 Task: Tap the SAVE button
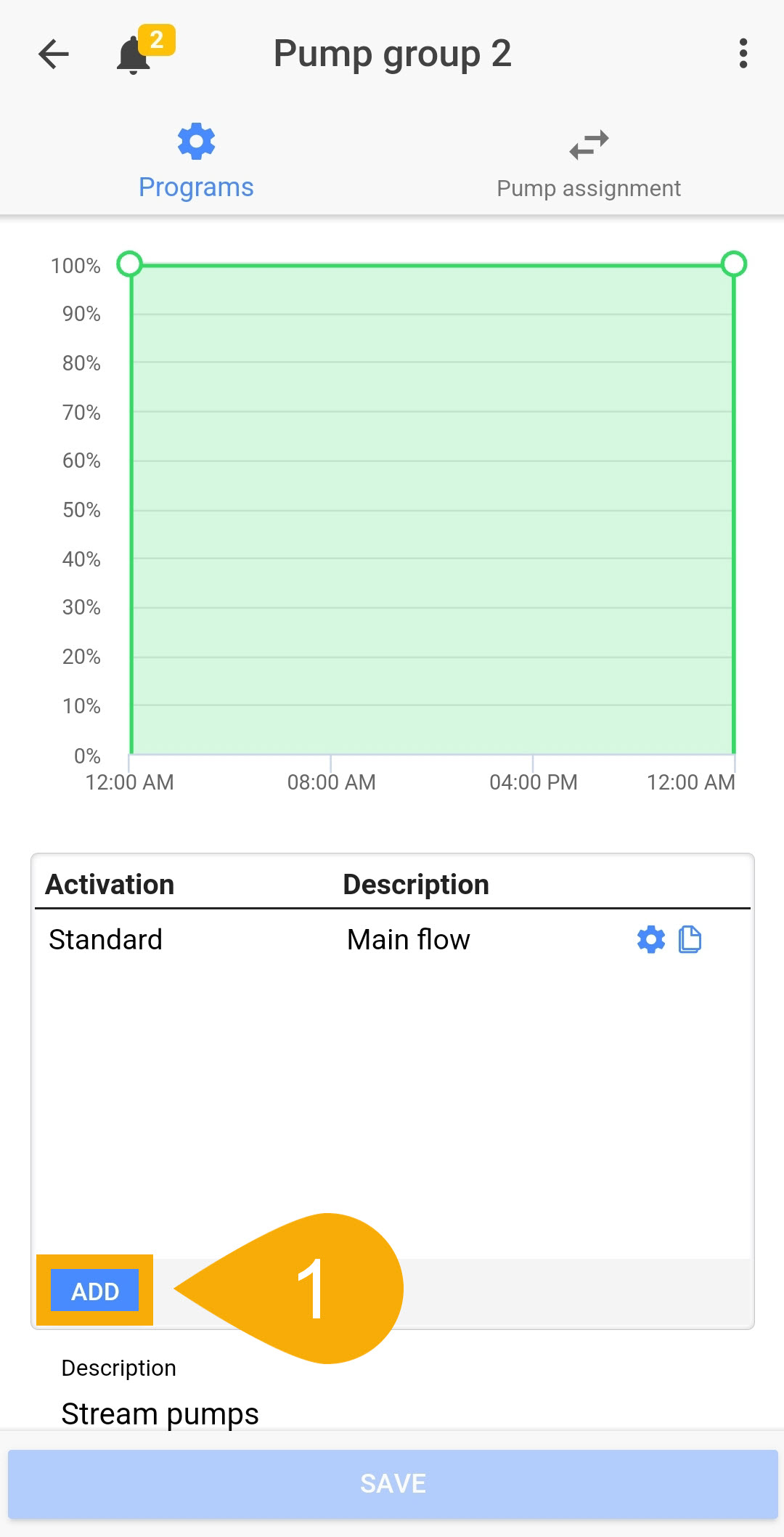pyautogui.click(x=392, y=1483)
